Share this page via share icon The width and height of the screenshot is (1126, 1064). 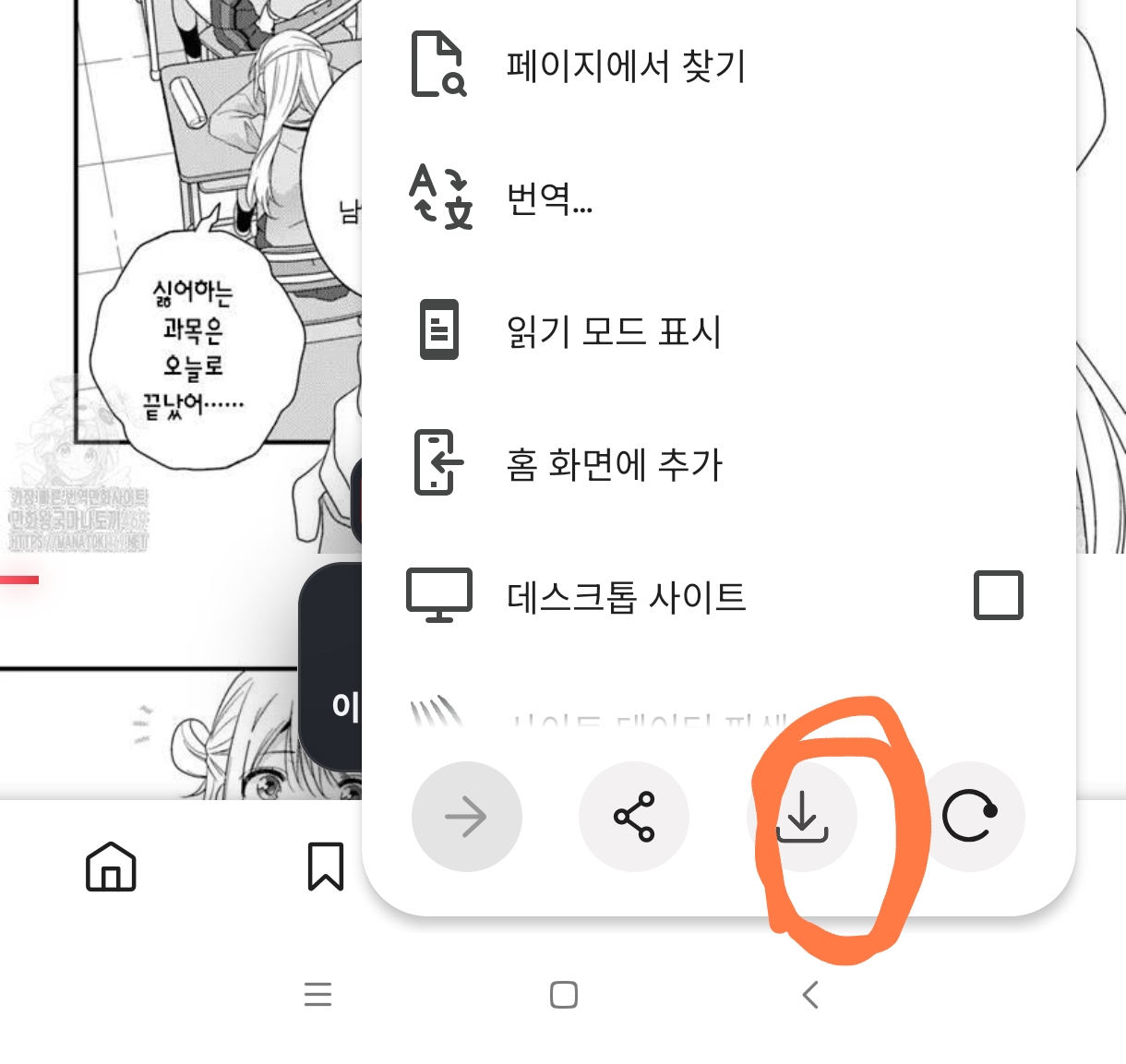tap(634, 817)
